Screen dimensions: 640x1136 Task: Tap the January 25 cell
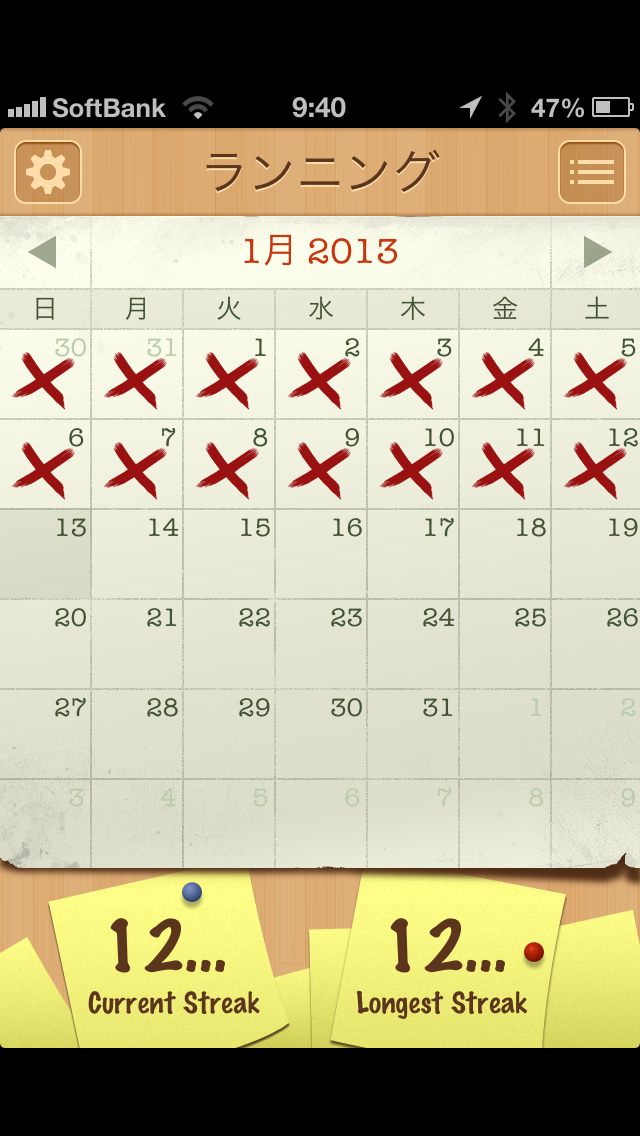(505, 644)
